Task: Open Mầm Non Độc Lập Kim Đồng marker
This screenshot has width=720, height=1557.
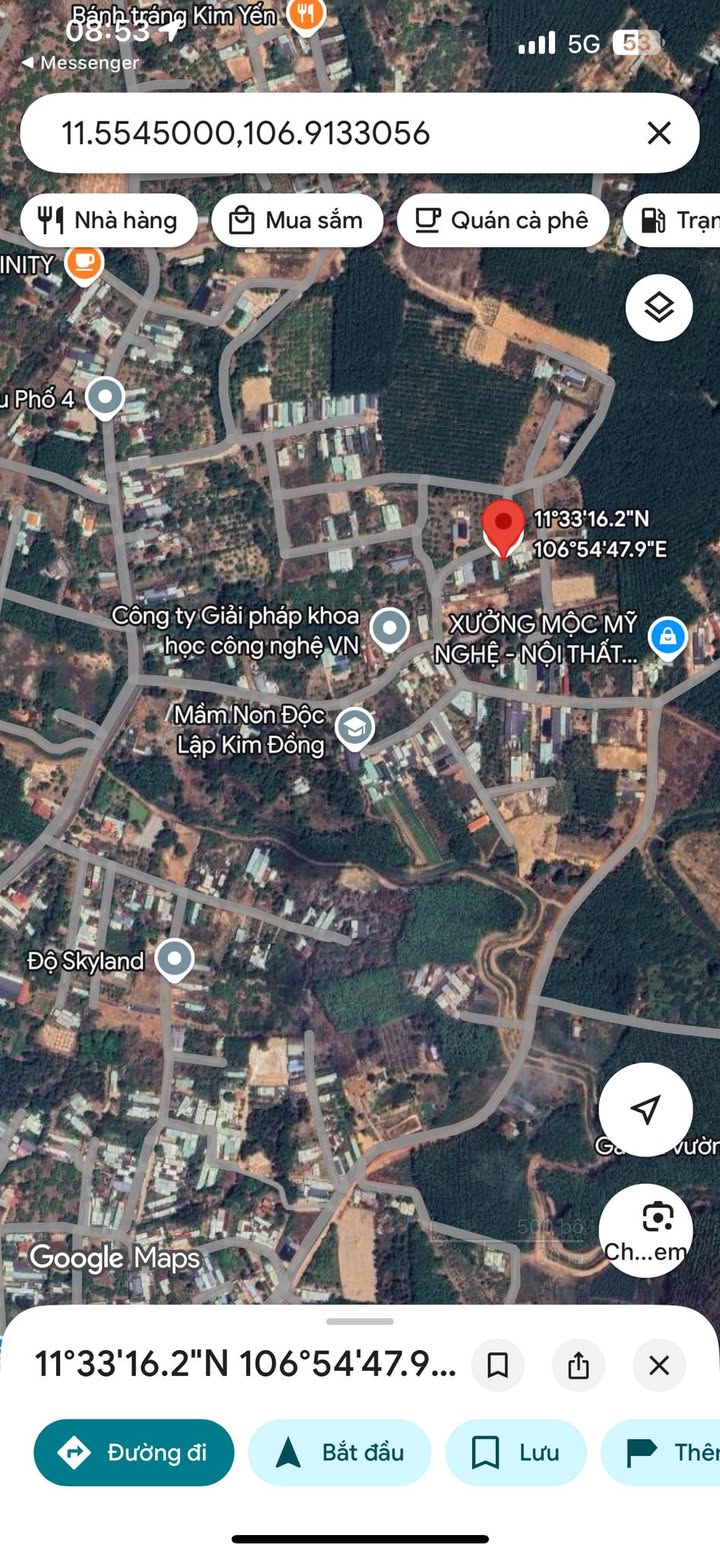Action: click(354, 729)
